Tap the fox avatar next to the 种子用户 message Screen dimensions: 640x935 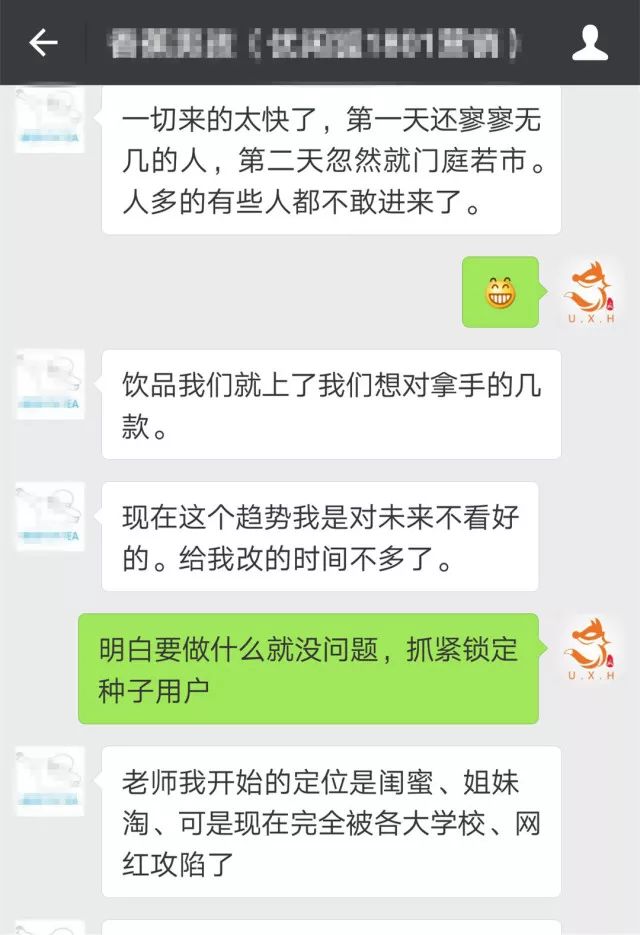[x=591, y=648]
